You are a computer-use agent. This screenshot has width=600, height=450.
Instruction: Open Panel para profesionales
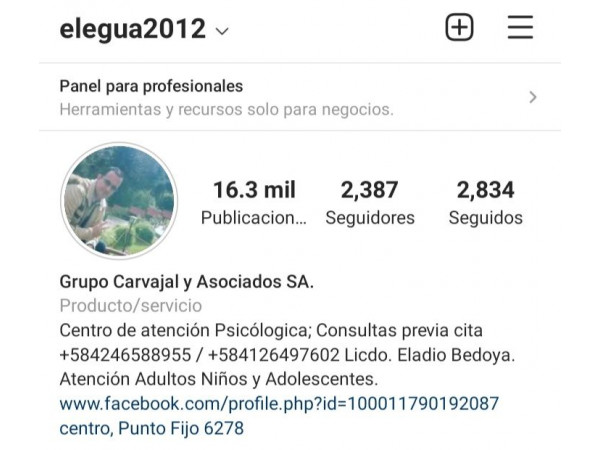click(300, 97)
